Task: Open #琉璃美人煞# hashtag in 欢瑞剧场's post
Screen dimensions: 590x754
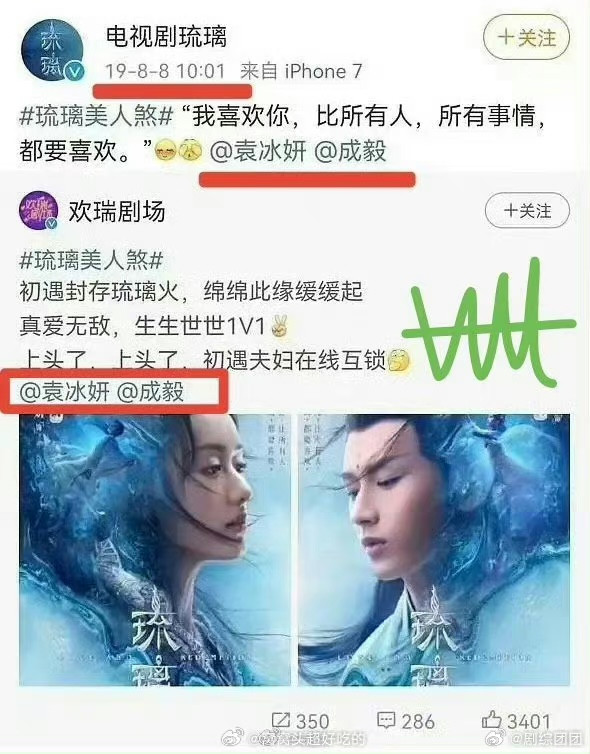Action: [x=91, y=260]
